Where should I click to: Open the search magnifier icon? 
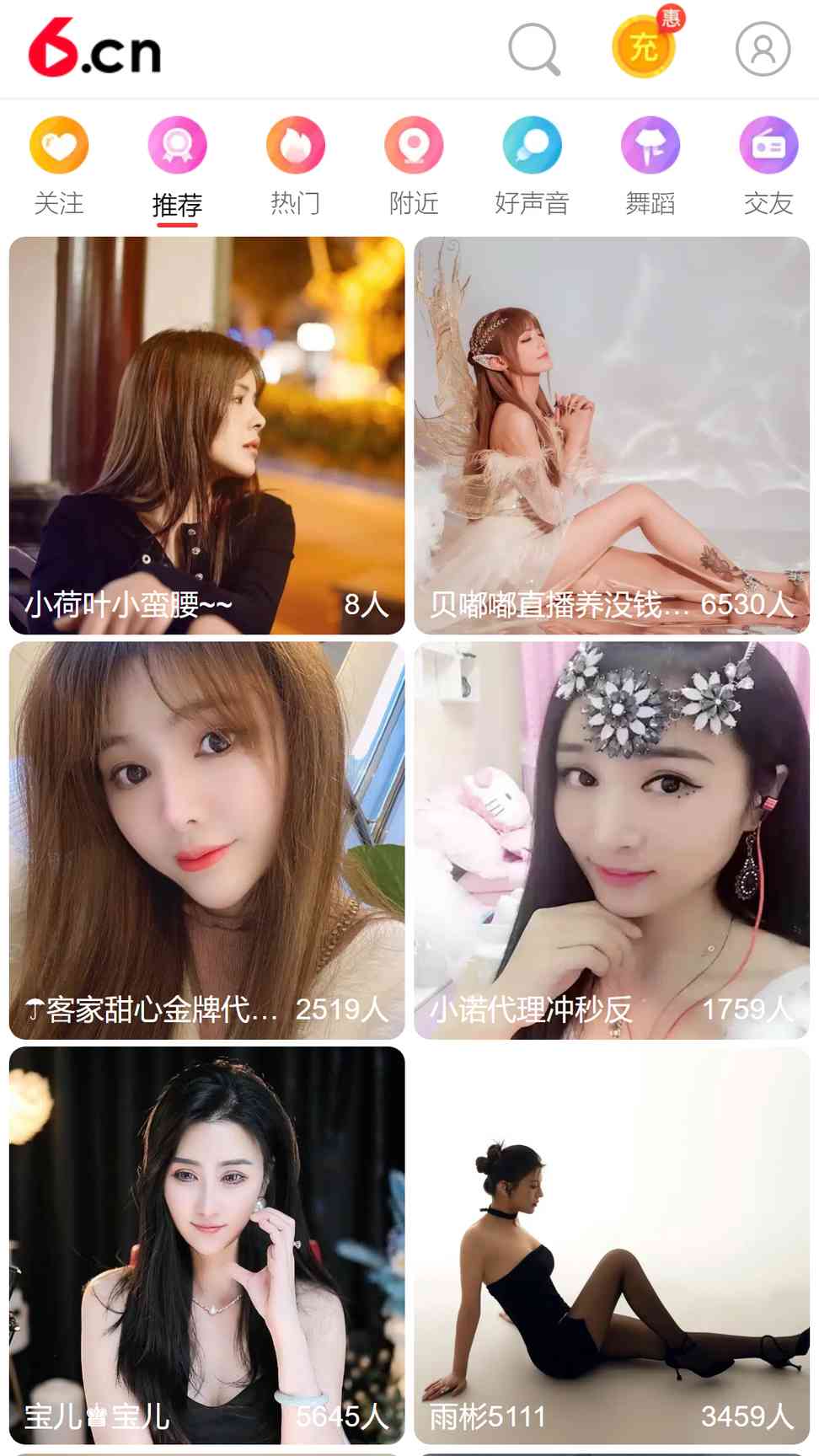coord(534,50)
